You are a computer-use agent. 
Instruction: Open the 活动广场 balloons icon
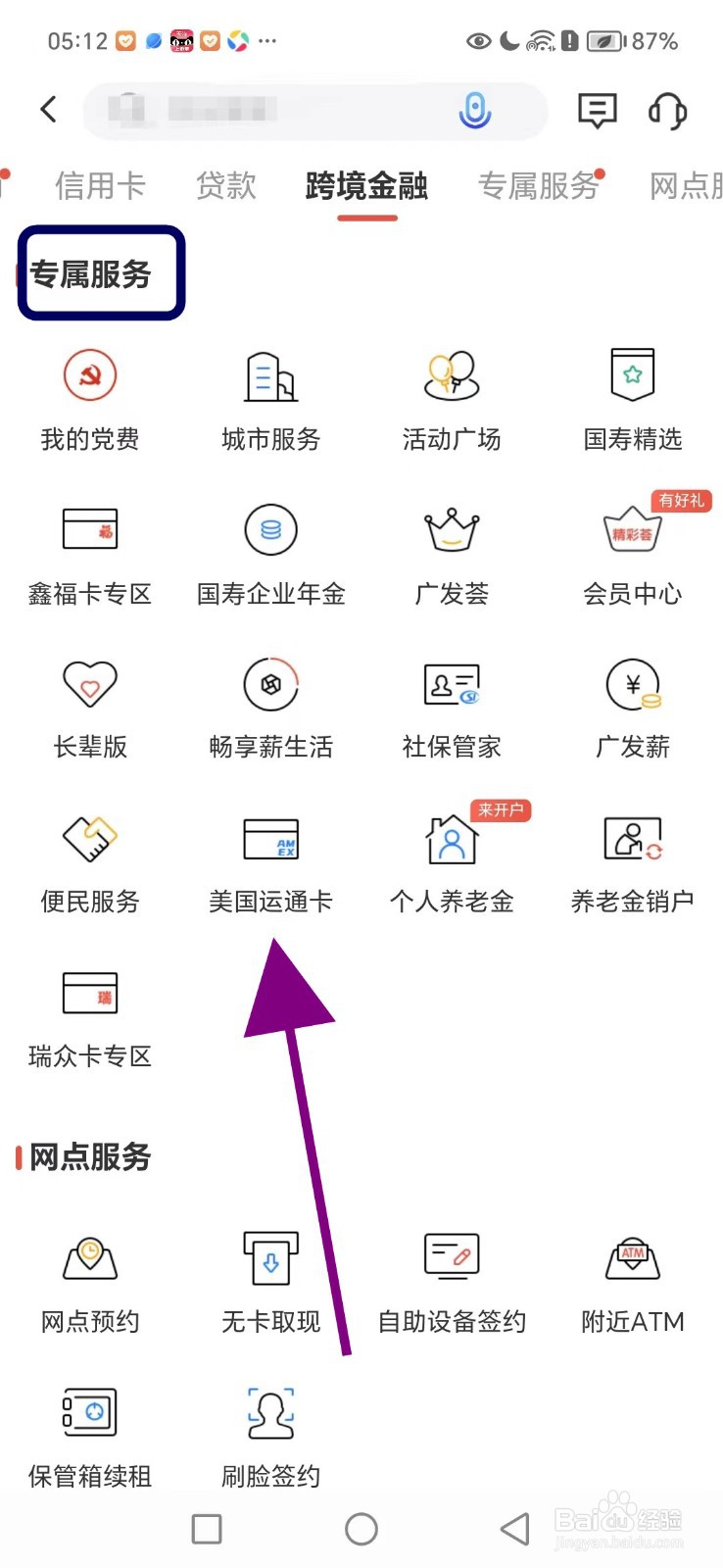(451, 402)
